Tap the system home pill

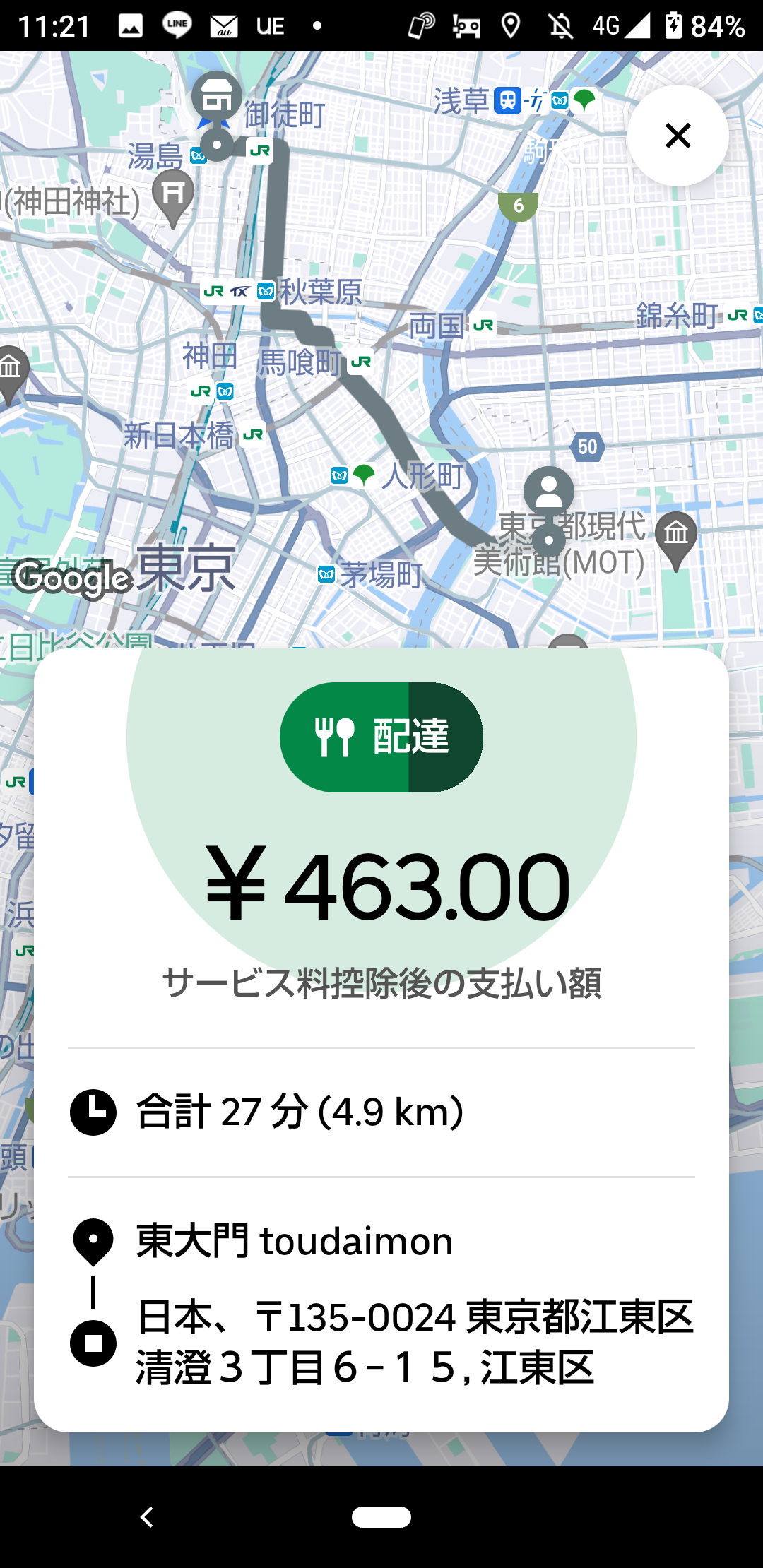(381, 1516)
